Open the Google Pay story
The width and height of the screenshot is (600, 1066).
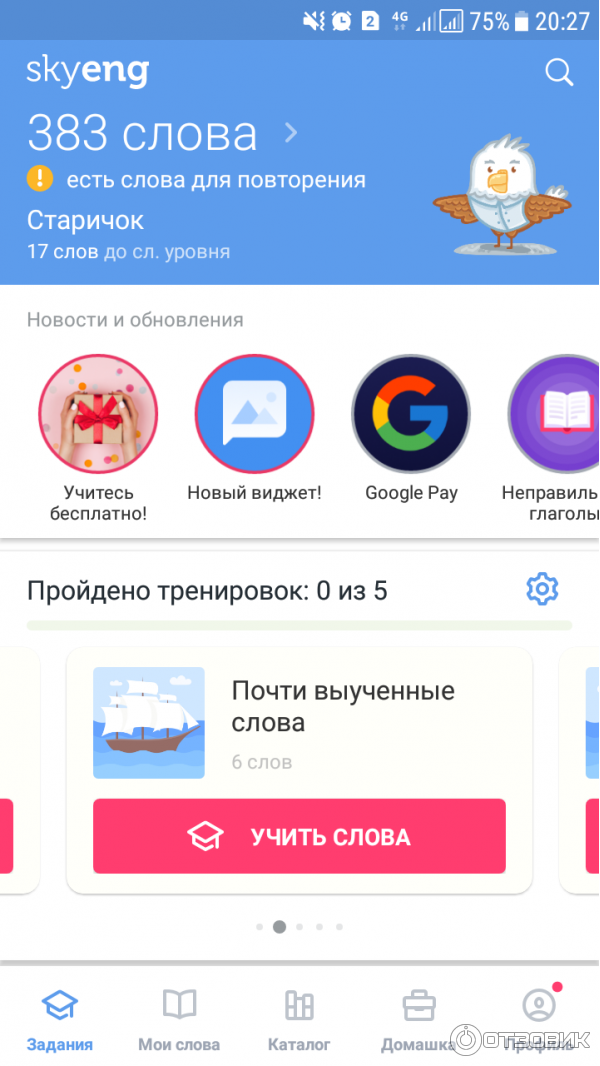[x=411, y=414]
